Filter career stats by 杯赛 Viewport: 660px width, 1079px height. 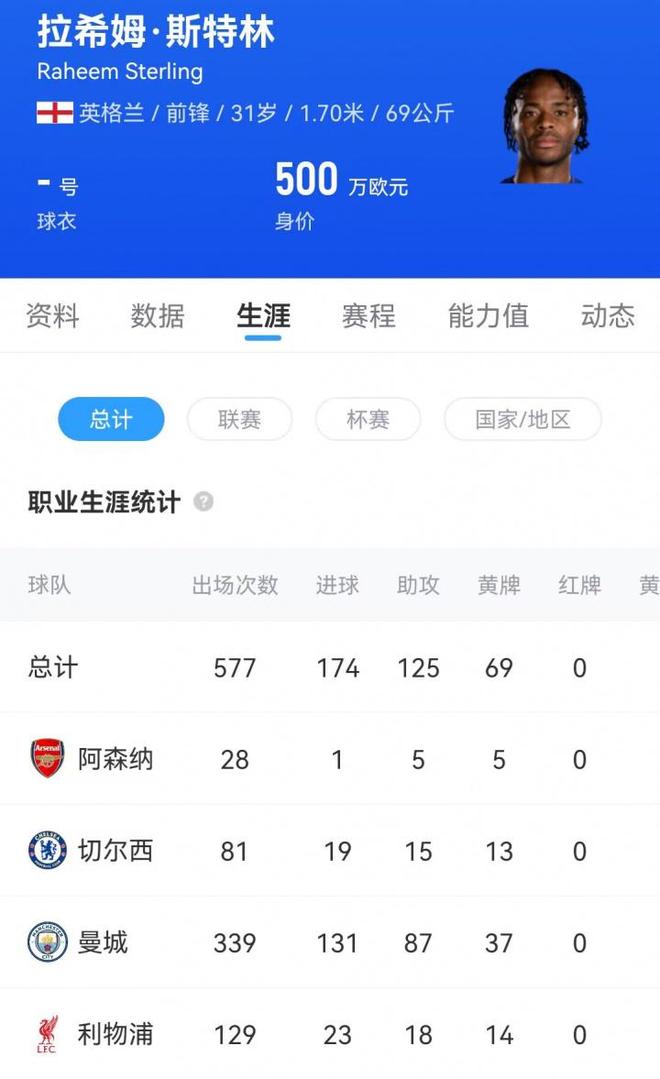tap(368, 419)
